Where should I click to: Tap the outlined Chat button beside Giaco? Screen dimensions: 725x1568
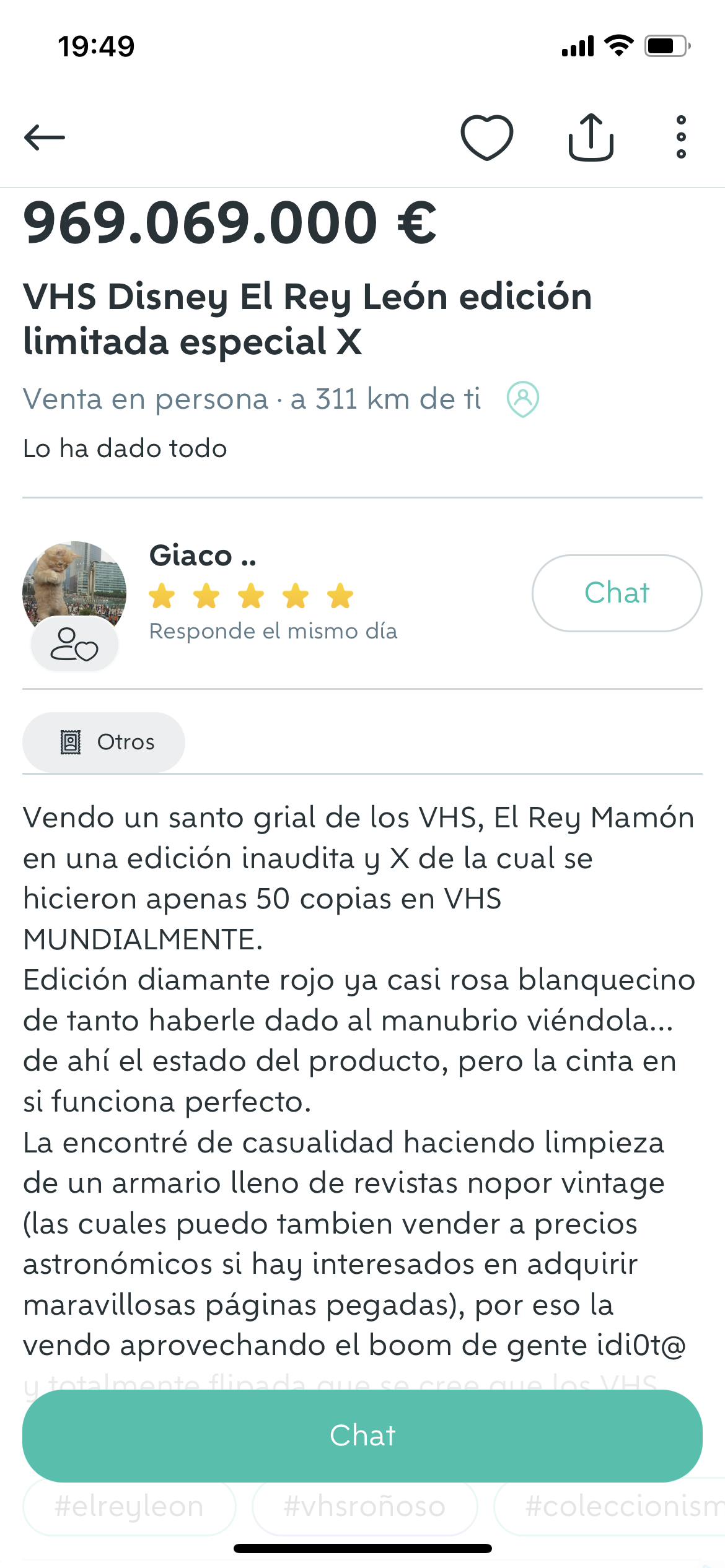617,593
